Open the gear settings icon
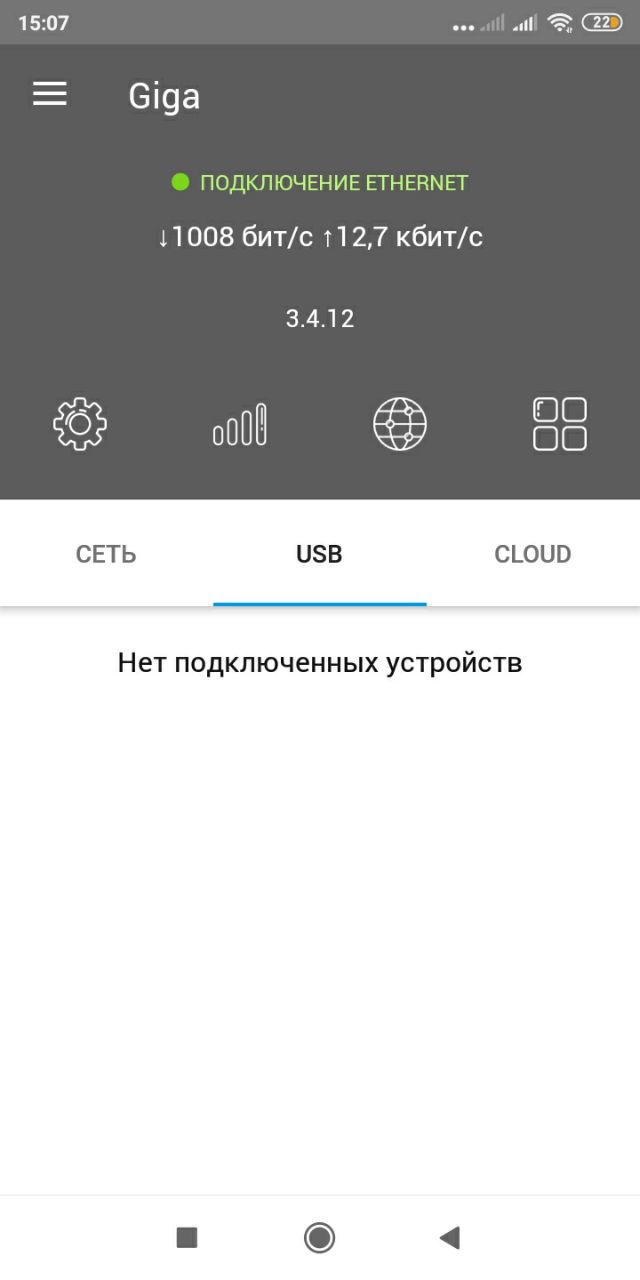The image size is (640, 1280). point(80,424)
